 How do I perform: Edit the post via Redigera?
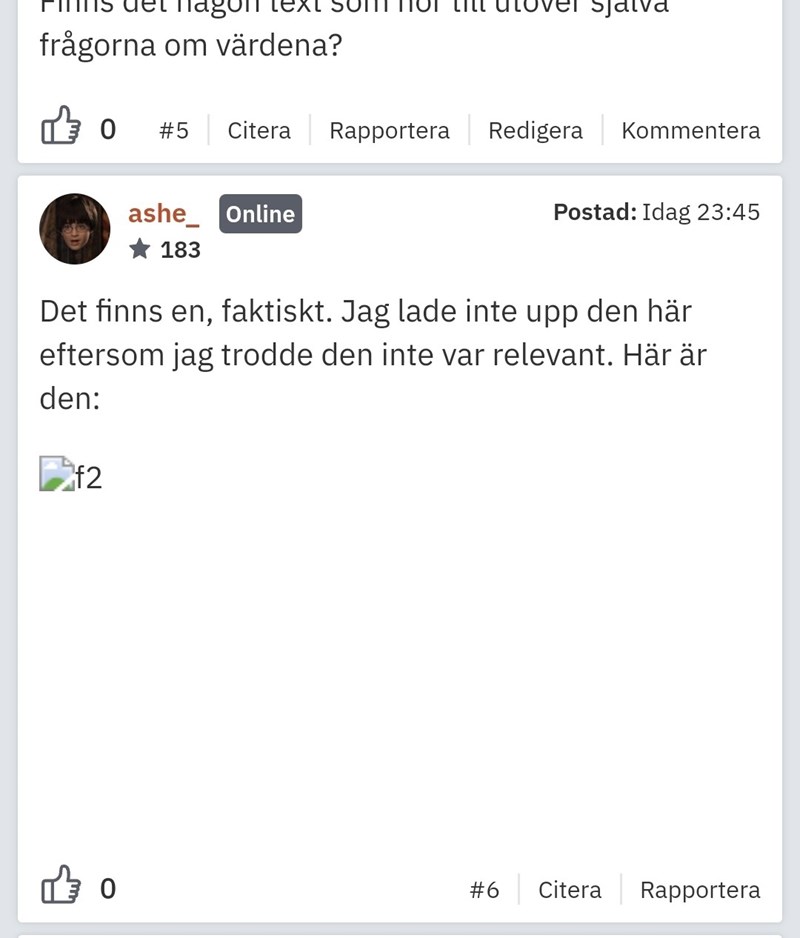535,130
